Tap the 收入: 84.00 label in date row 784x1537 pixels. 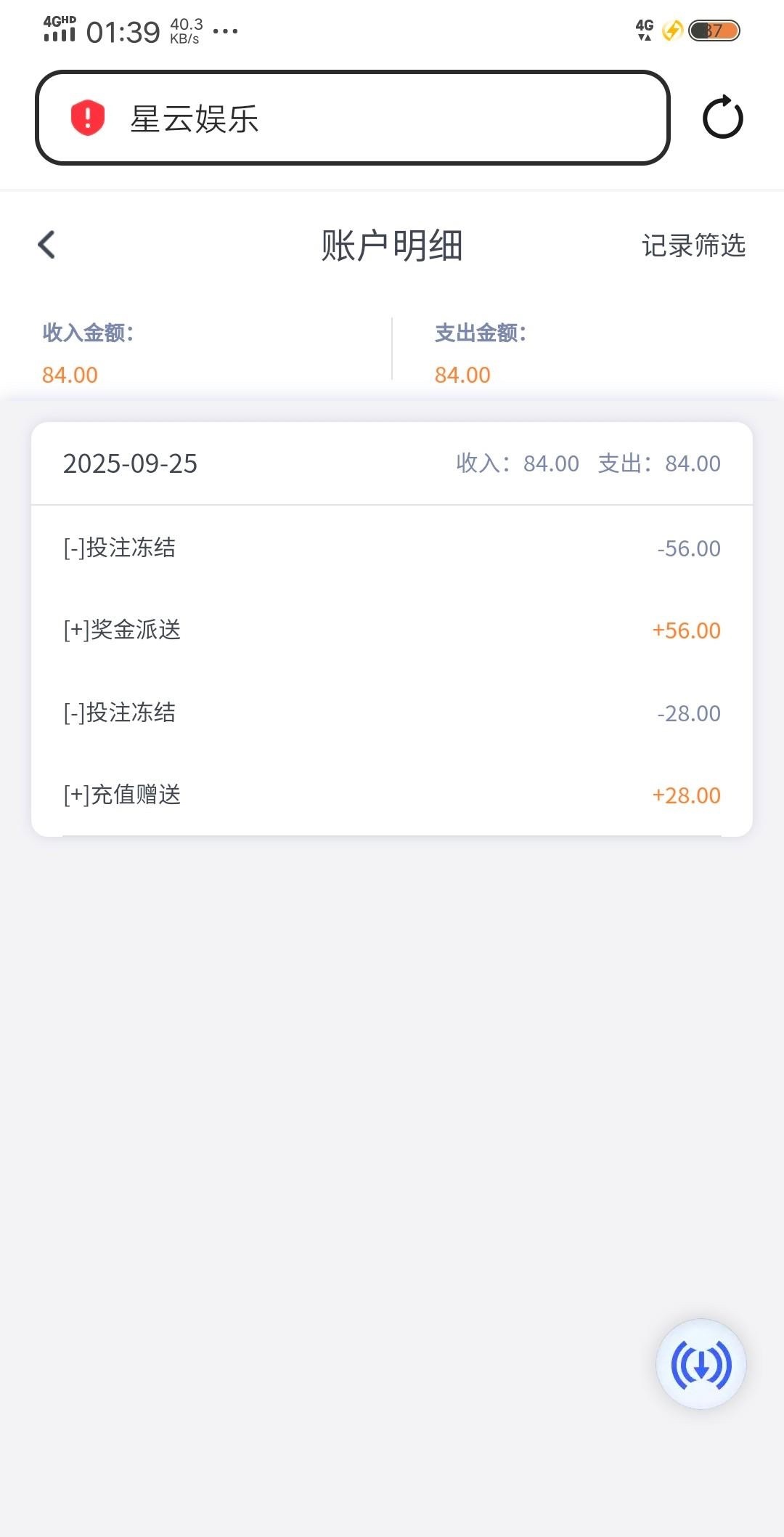(x=514, y=463)
